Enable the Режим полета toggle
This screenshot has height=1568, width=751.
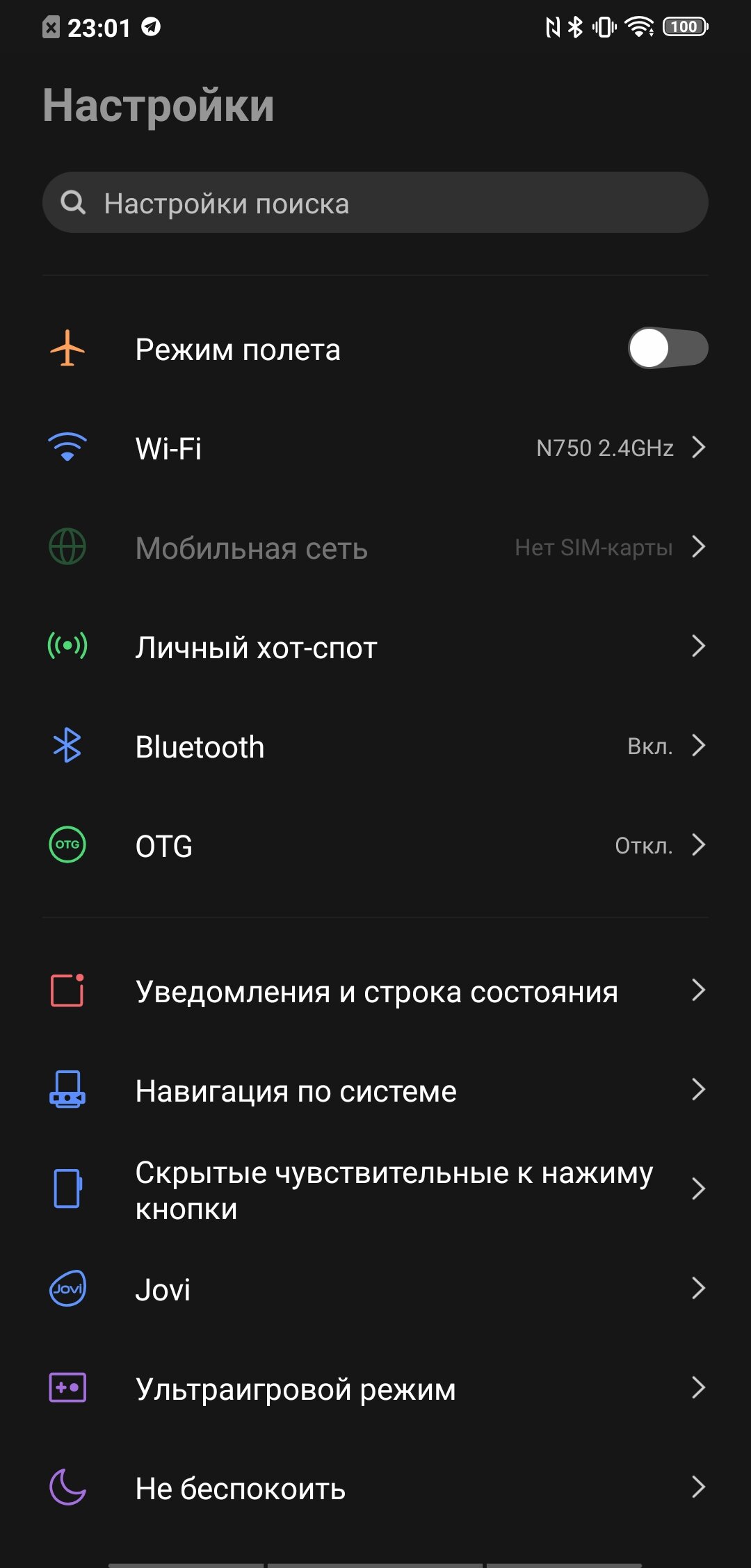pyautogui.click(x=668, y=348)
